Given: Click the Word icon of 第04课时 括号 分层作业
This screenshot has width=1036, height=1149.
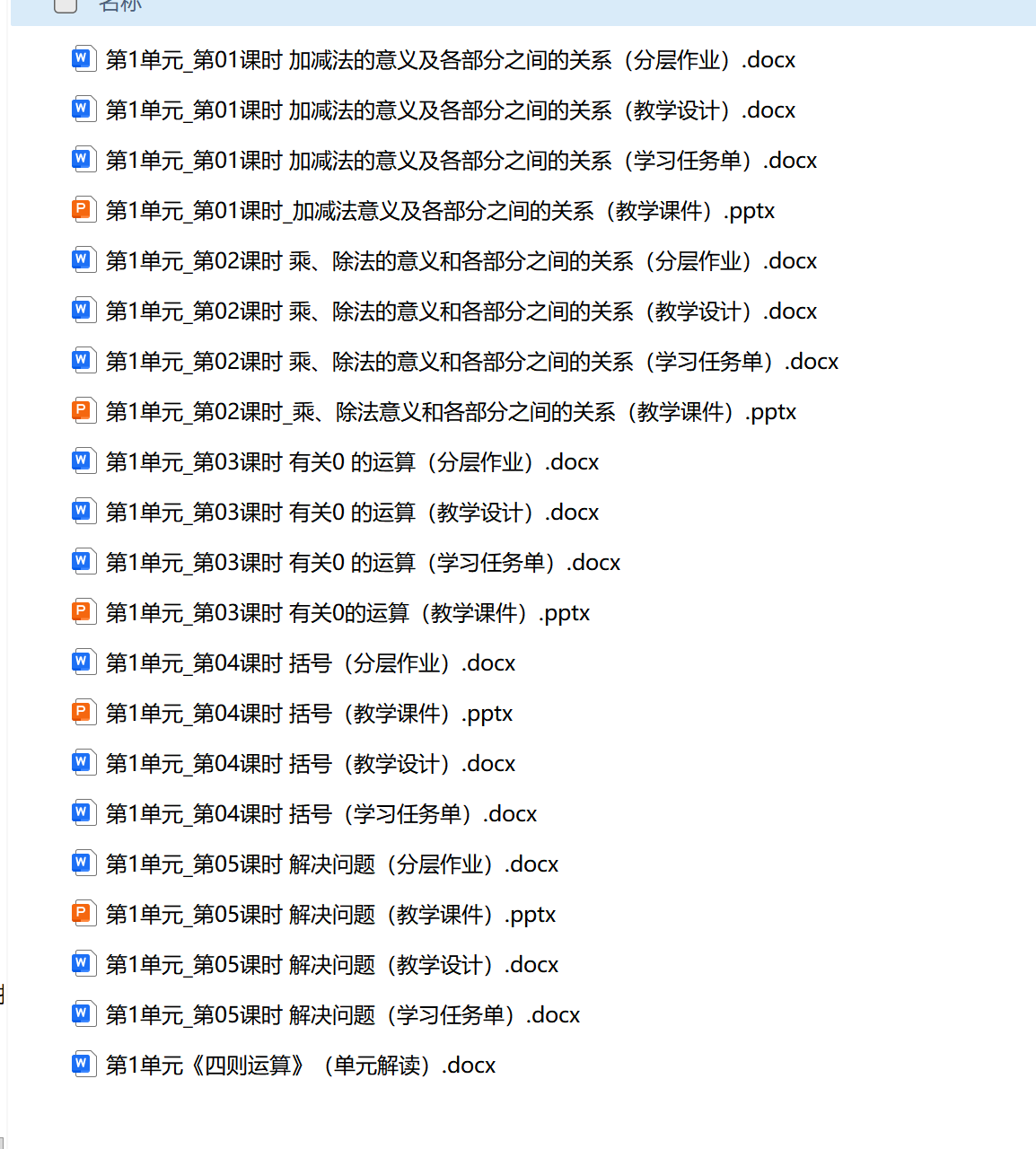Looking at the screenshot, I should (x=83, y=662).
